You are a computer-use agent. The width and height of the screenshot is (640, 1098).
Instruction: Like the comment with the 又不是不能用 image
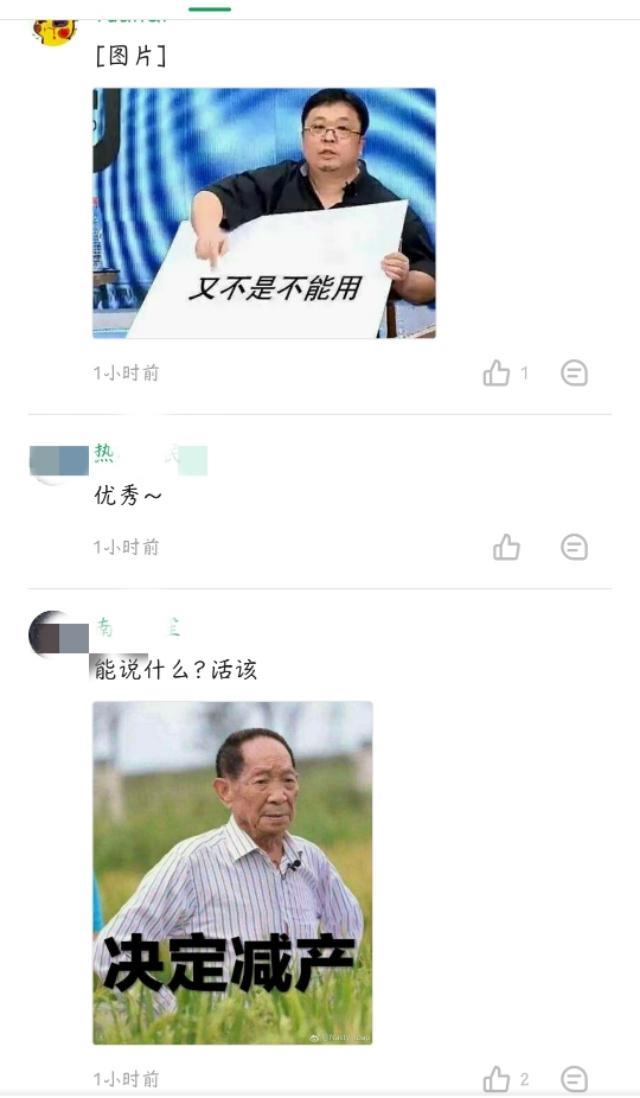[x=497, y=374]
